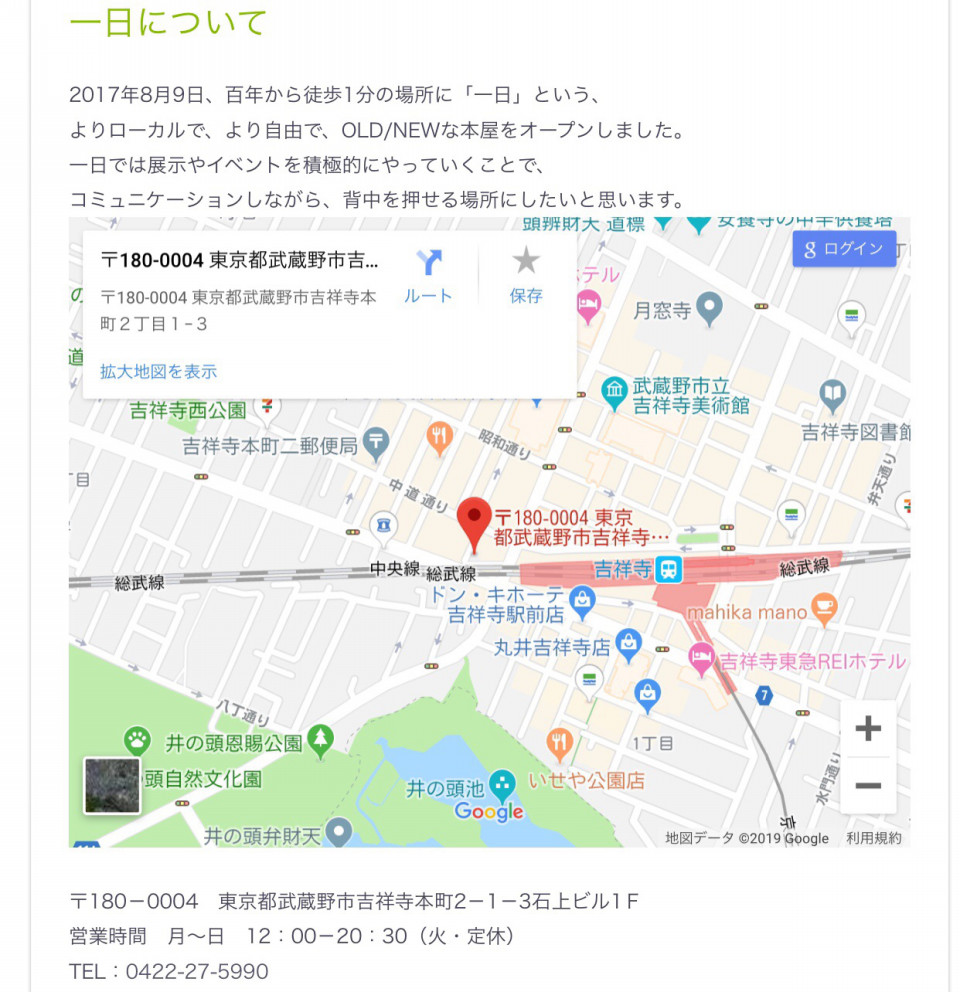This screenshot has width=960, height=992.
Task: Select 武蔵野市立吉祥寺美術館 on the map
Action: 614,393
